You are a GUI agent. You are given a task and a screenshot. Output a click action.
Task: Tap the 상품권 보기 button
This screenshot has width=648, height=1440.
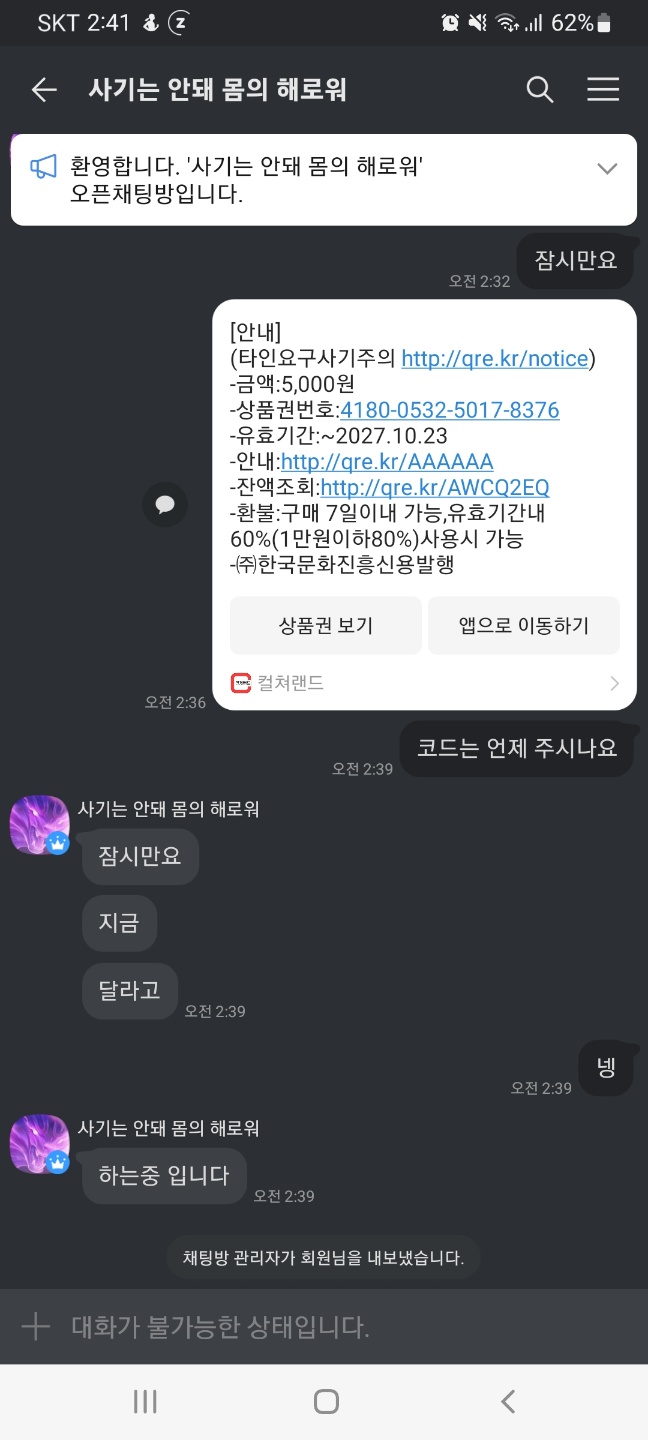tap(326, 625)
